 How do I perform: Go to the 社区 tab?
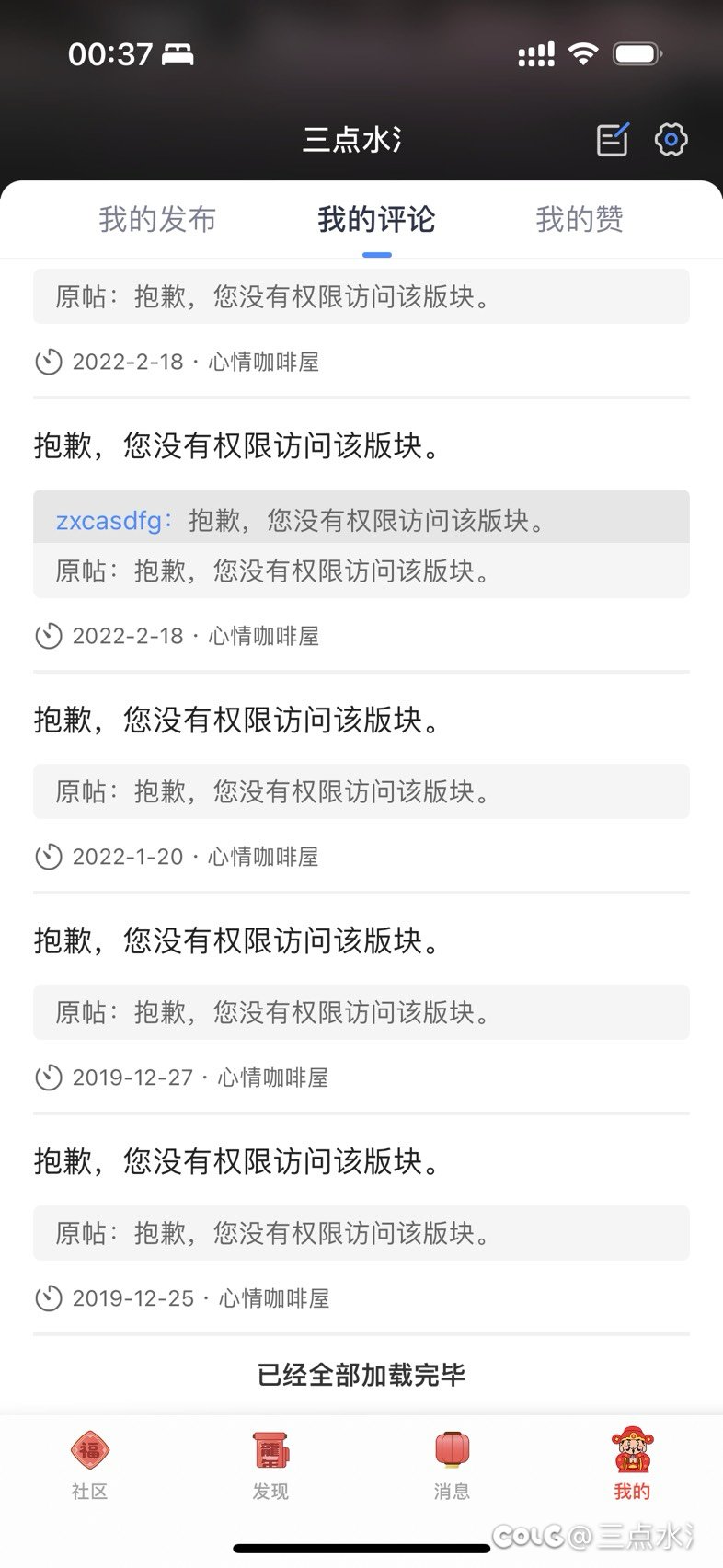coord(90,1466)
